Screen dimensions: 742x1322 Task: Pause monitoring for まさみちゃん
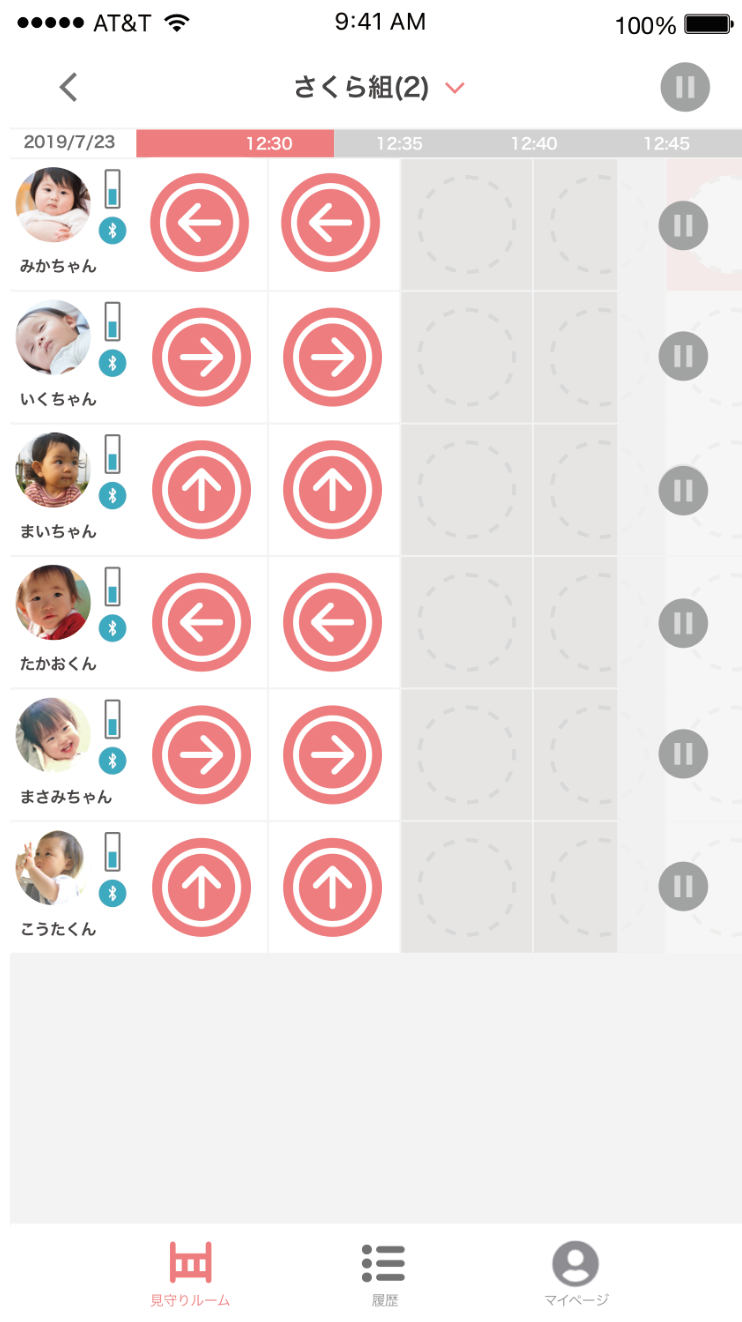pyautogui.click(x=683, y=754)
